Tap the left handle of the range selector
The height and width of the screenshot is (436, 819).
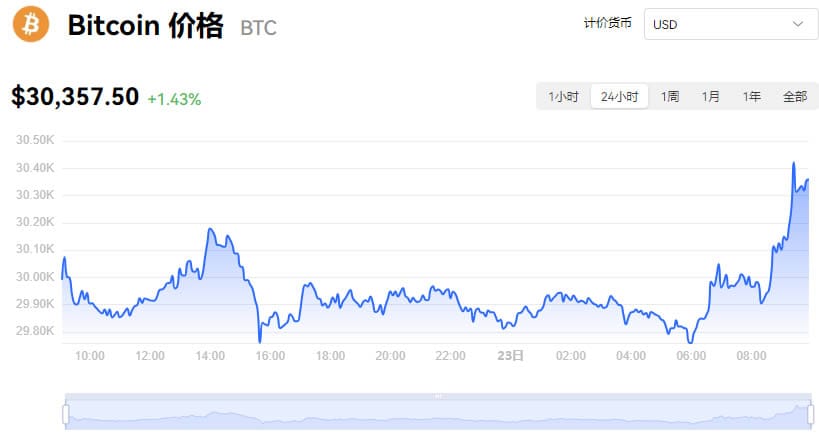[x=66, y=415]
